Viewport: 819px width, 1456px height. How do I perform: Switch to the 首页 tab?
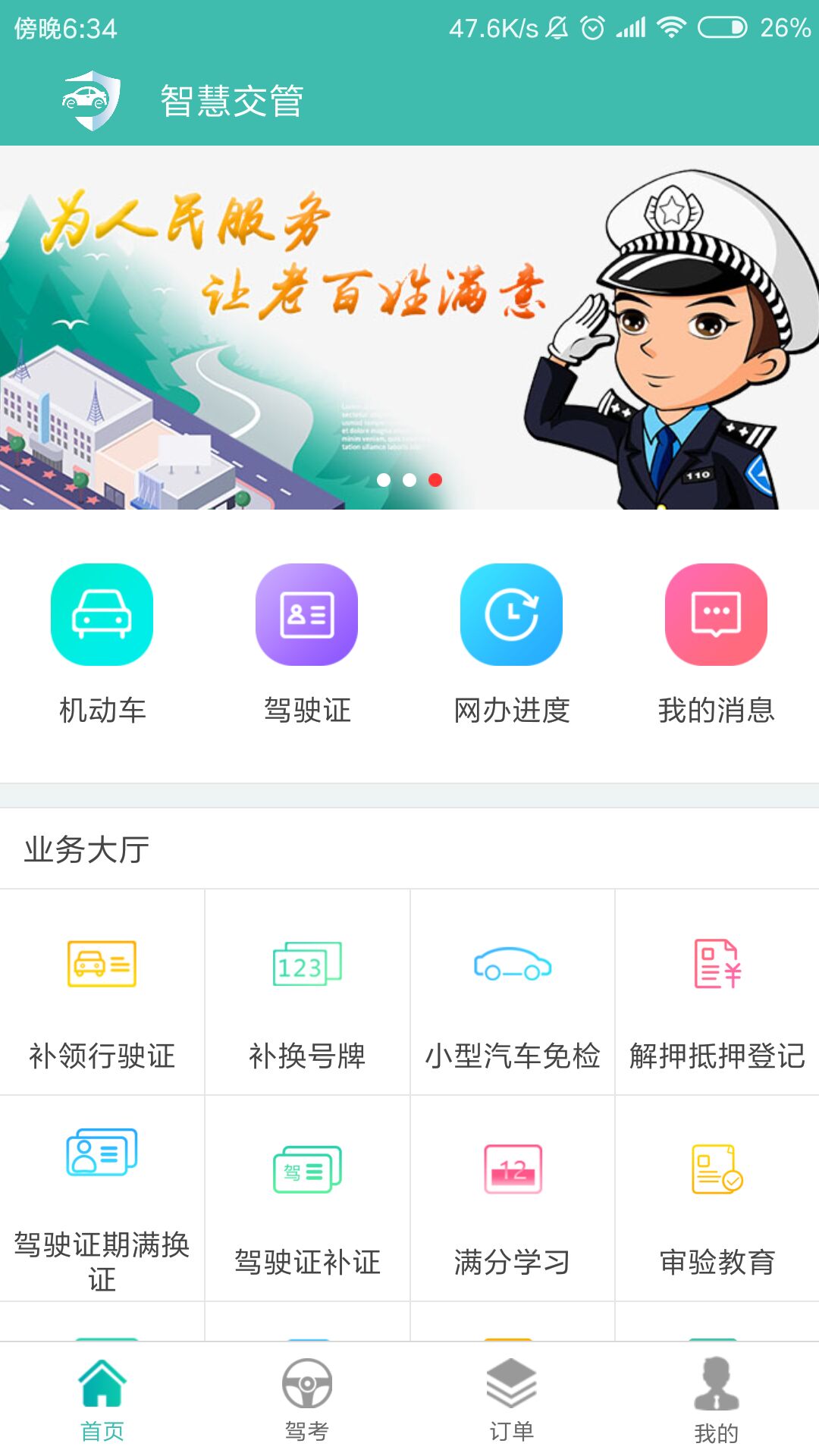(102, 1400)
